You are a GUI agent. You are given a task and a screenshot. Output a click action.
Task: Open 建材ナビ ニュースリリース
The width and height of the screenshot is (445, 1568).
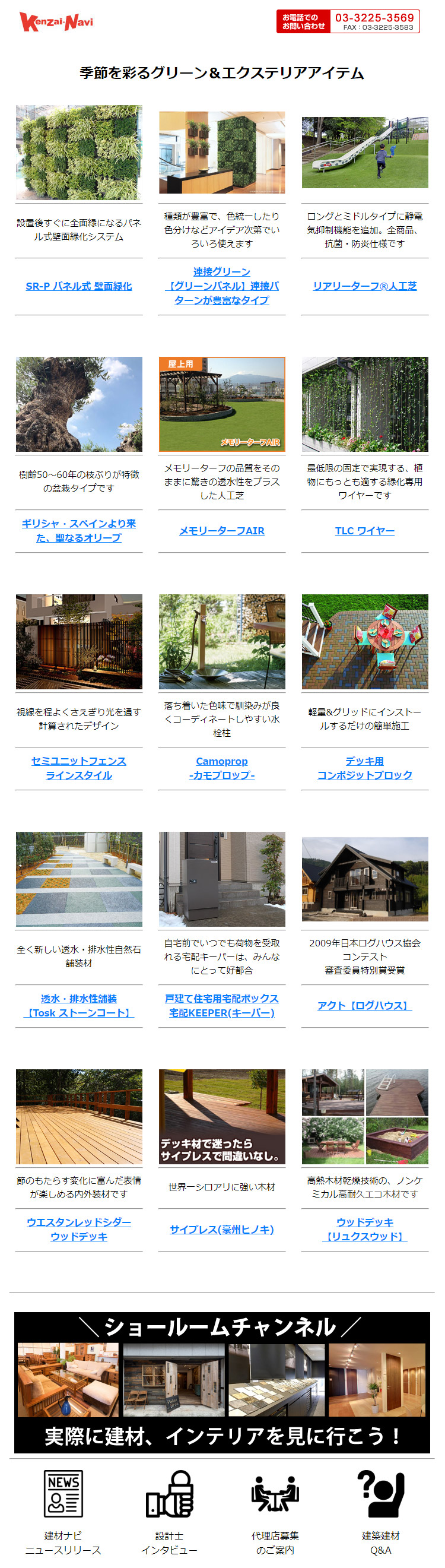tap(63, 1511)
